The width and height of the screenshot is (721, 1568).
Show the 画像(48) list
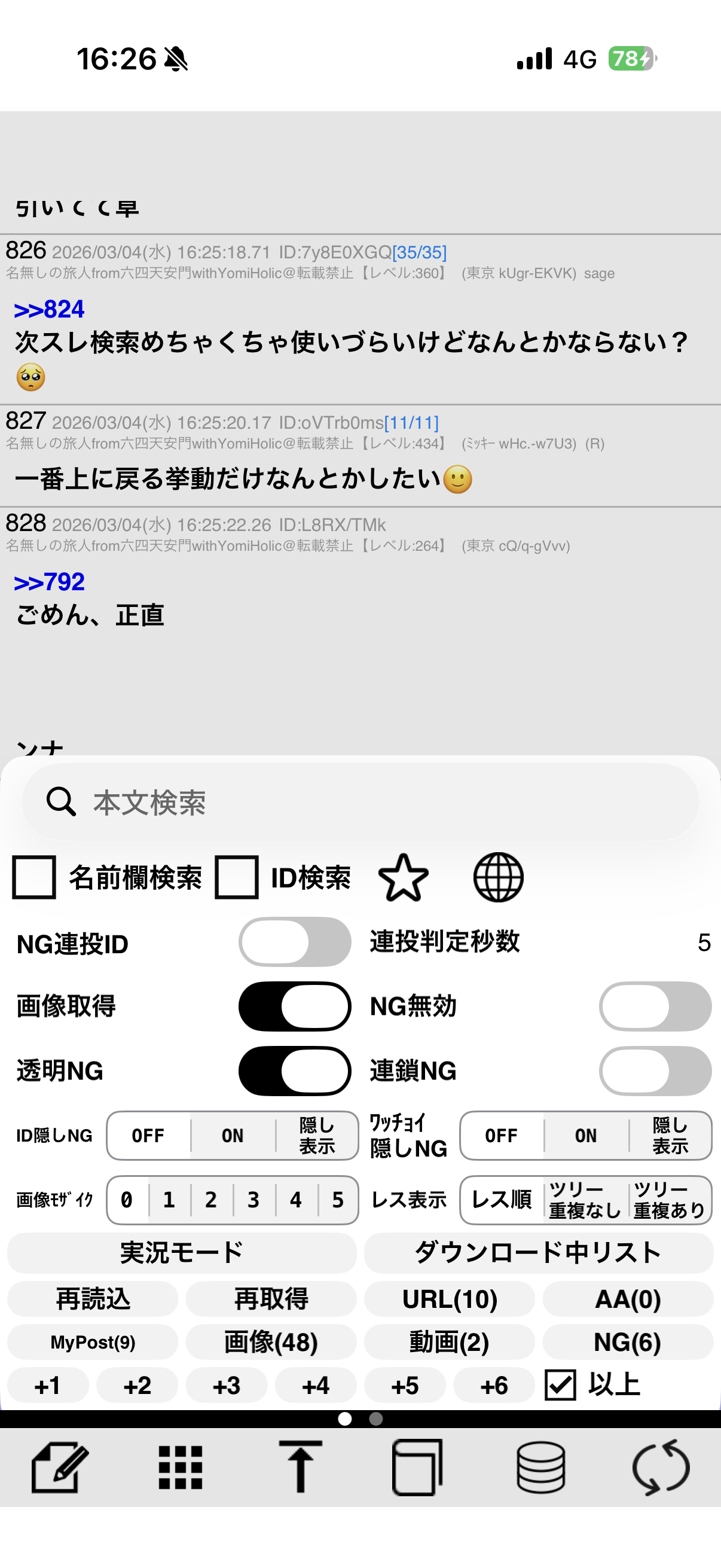pyautogui.click(x=271, y=1342)
